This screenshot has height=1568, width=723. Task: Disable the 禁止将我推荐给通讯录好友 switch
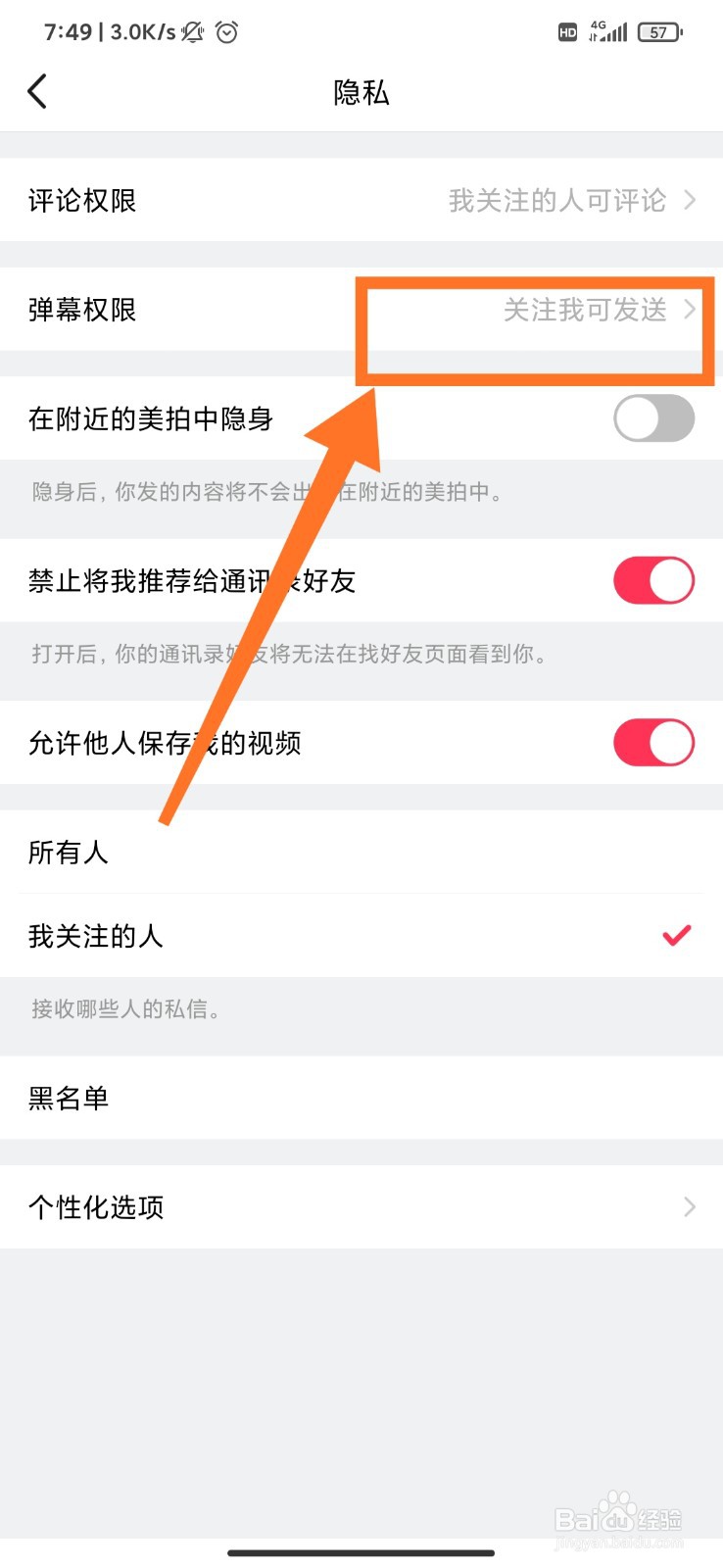pos(653,580)
